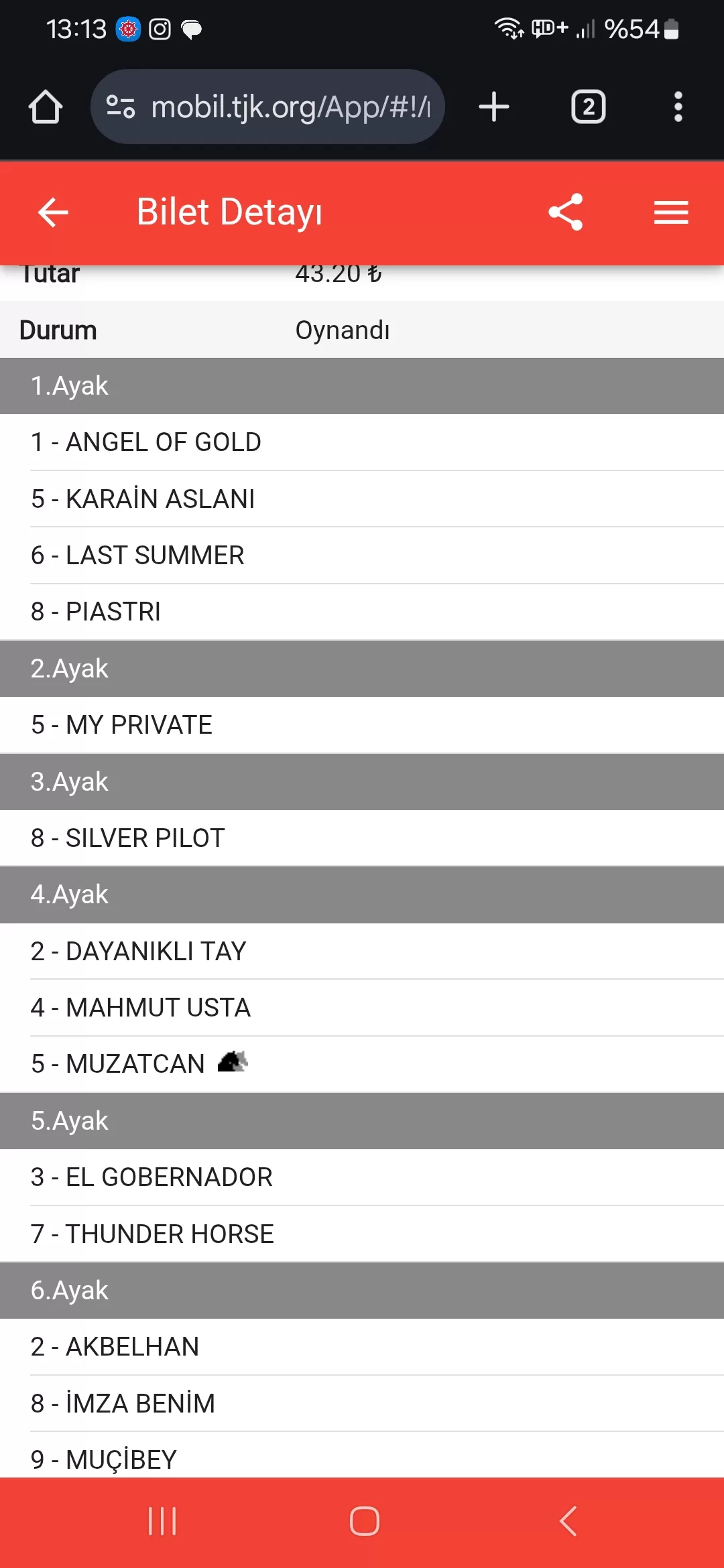Screen dimensions: 724x1568
Task: Tap the browser home button
Action: (x=46, y=107)
